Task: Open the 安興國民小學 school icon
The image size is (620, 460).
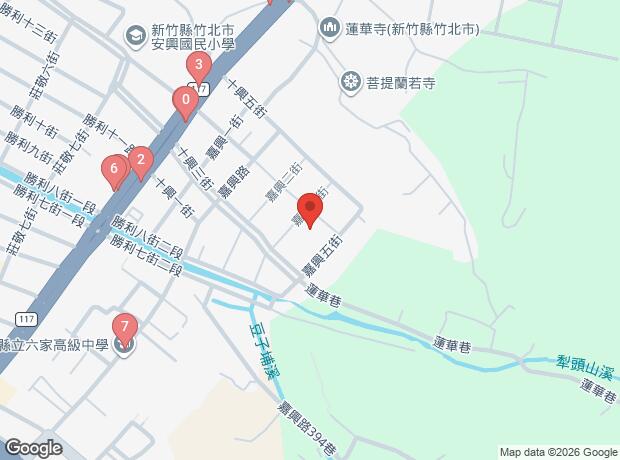Action: tap(134, 36)
